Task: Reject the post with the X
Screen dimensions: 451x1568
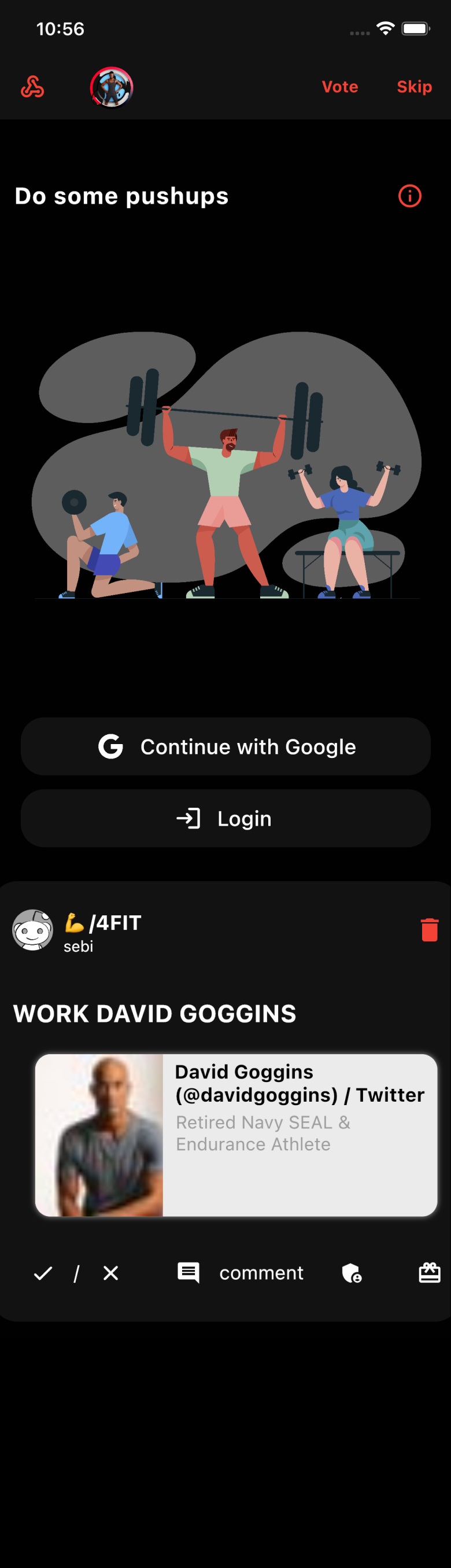Action: [x=111, y=1273]
